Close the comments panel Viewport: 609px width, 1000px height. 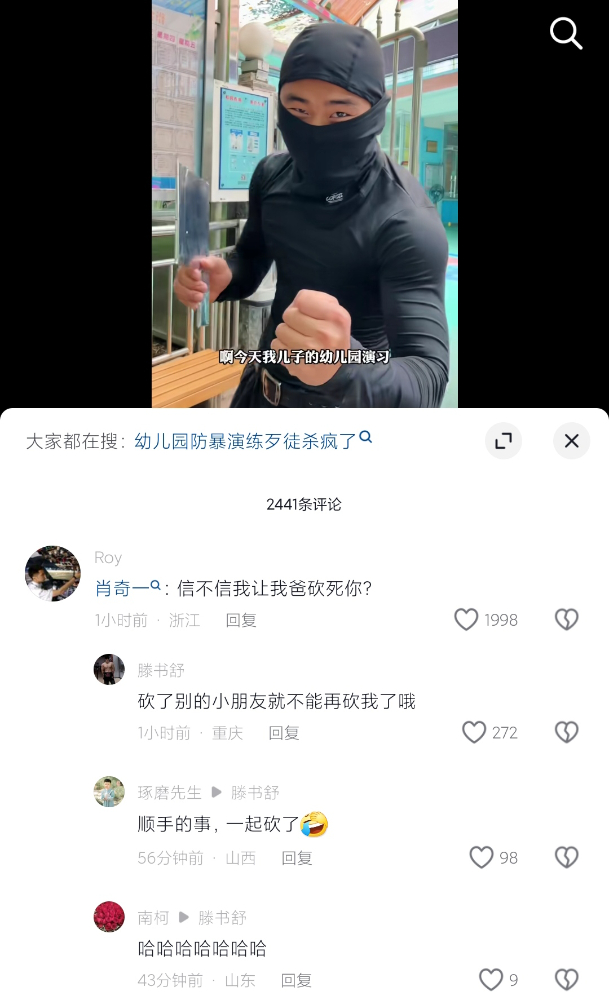click(x=571, y=441)
